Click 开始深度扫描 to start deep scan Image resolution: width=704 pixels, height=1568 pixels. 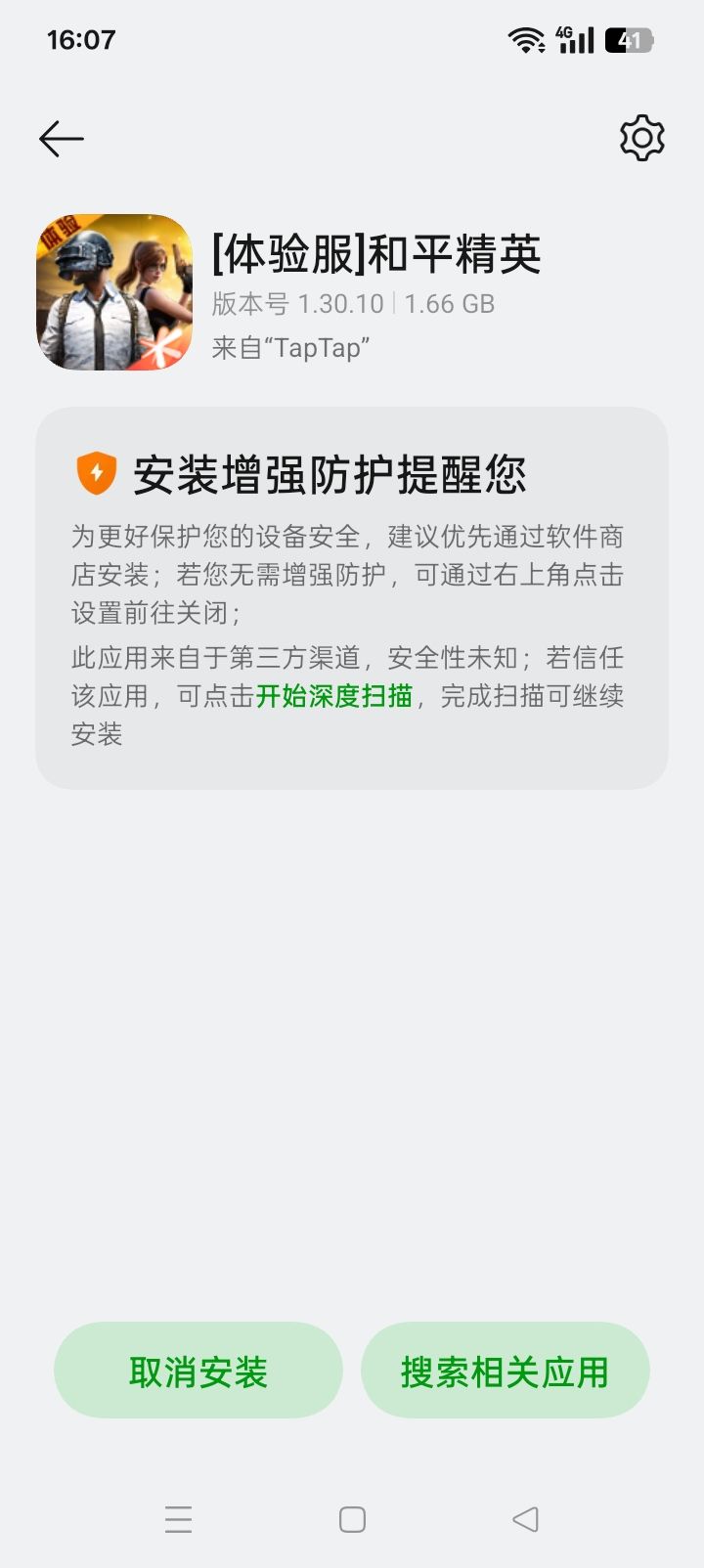click(x=334, y=696)
